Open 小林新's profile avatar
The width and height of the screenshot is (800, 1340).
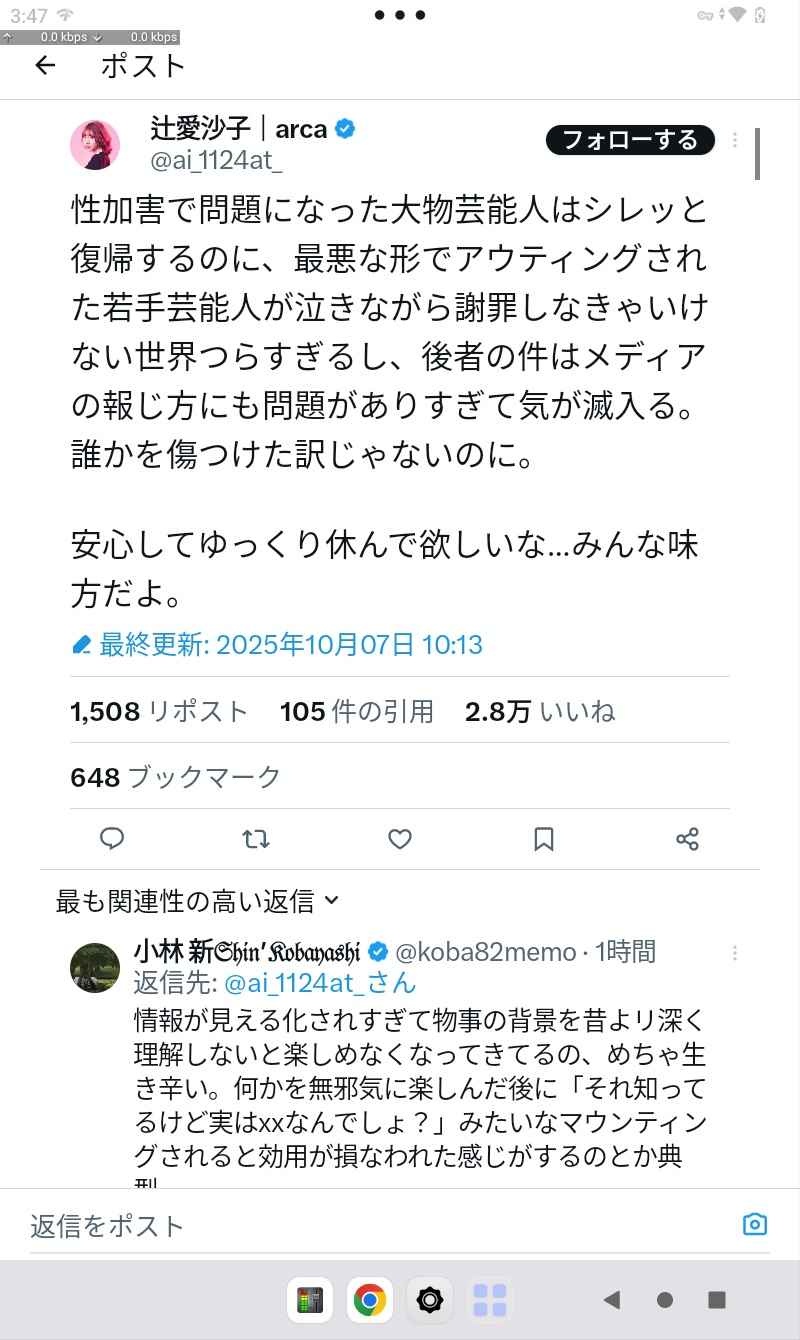[x=95, y=967]
